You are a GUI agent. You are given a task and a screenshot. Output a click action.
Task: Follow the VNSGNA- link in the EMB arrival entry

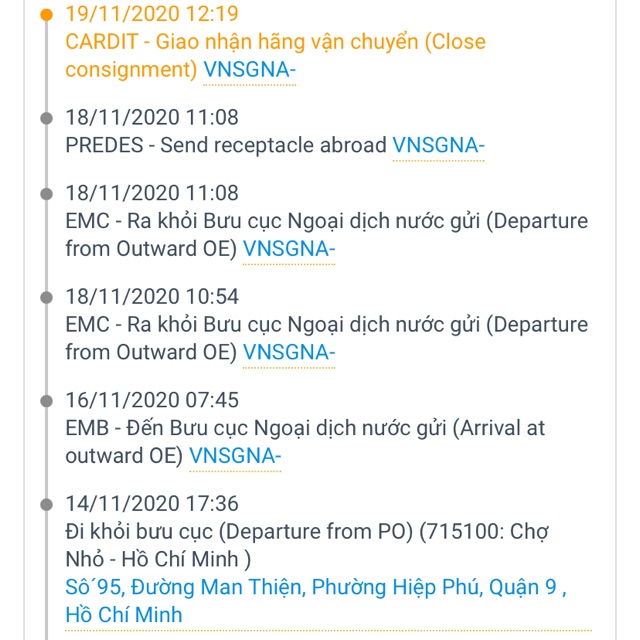[235, 456]
